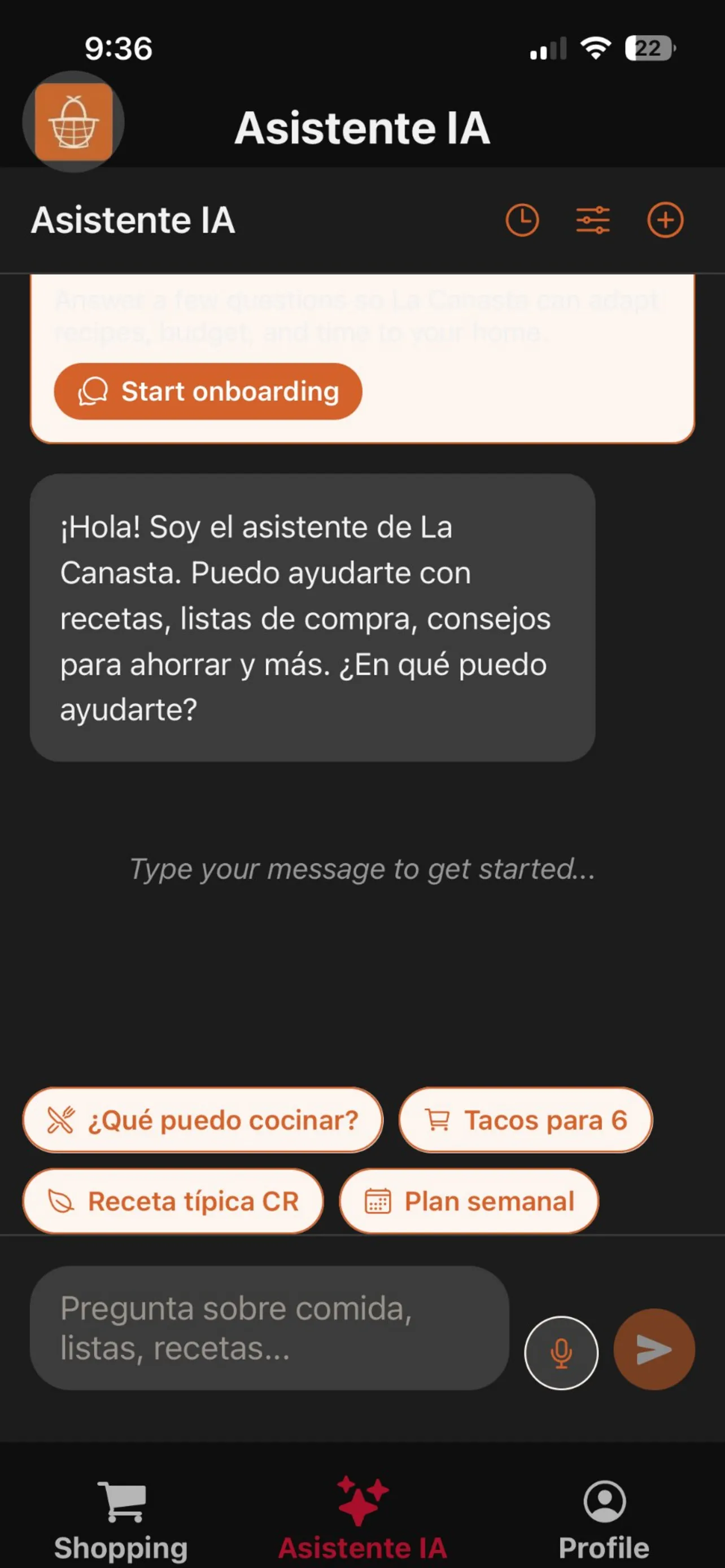Tap the Asistente IA tab
This screenshot has width=725, height=1568.
(x=363, y=1516)
